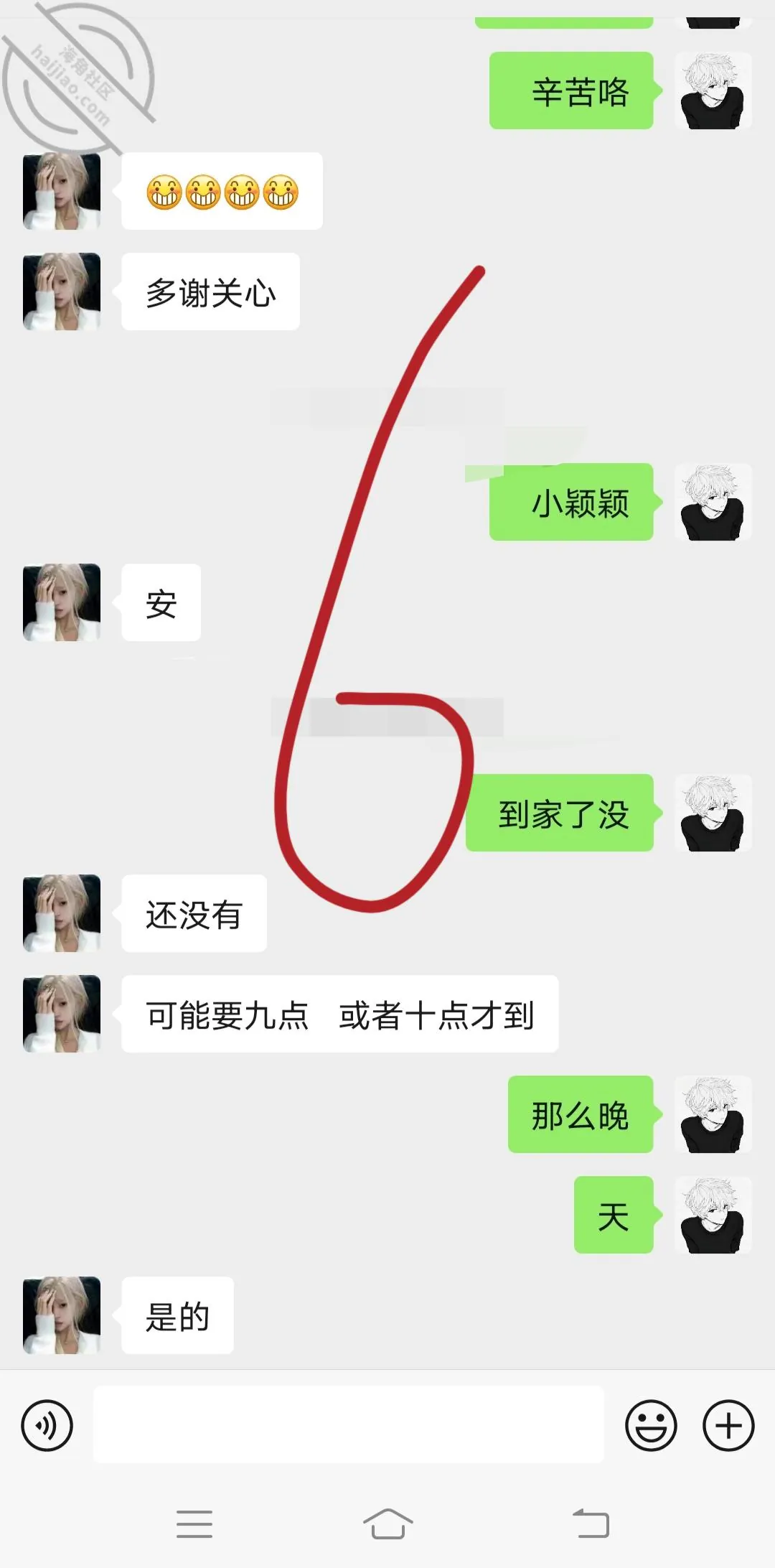Image resolution: width=775 pixels, height=1568 pixels.
Task: Tap own avatar beside 辛苦咯
Action: pyautogui.click(x=713, y=90)
